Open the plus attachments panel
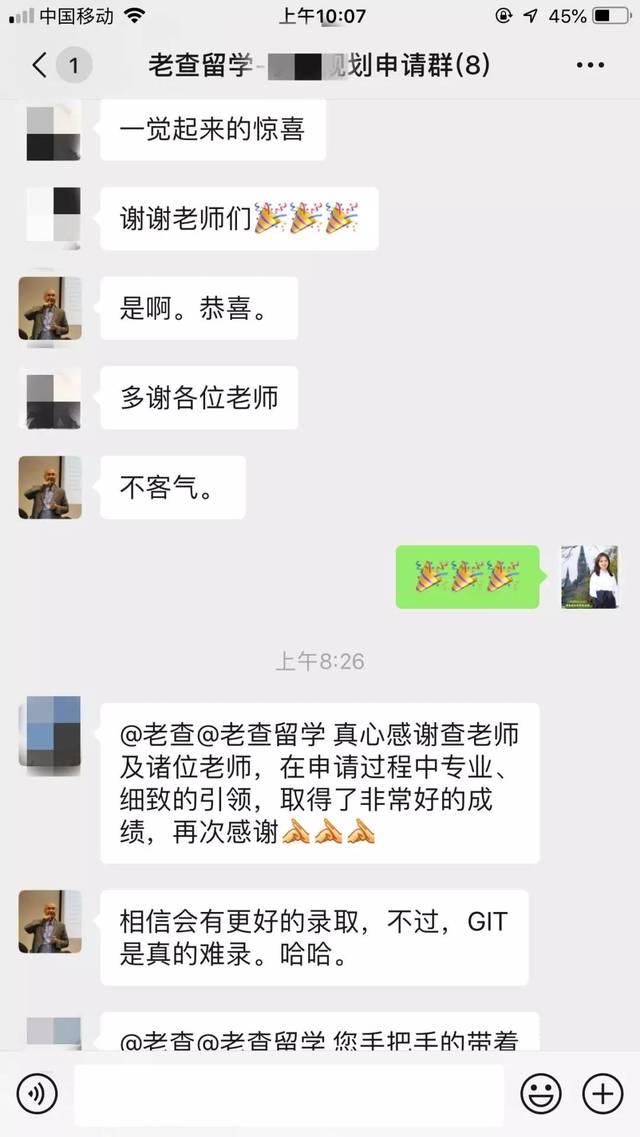Screen dimensions: 640x1137 pyautogui.click(x=602, y=1094)
